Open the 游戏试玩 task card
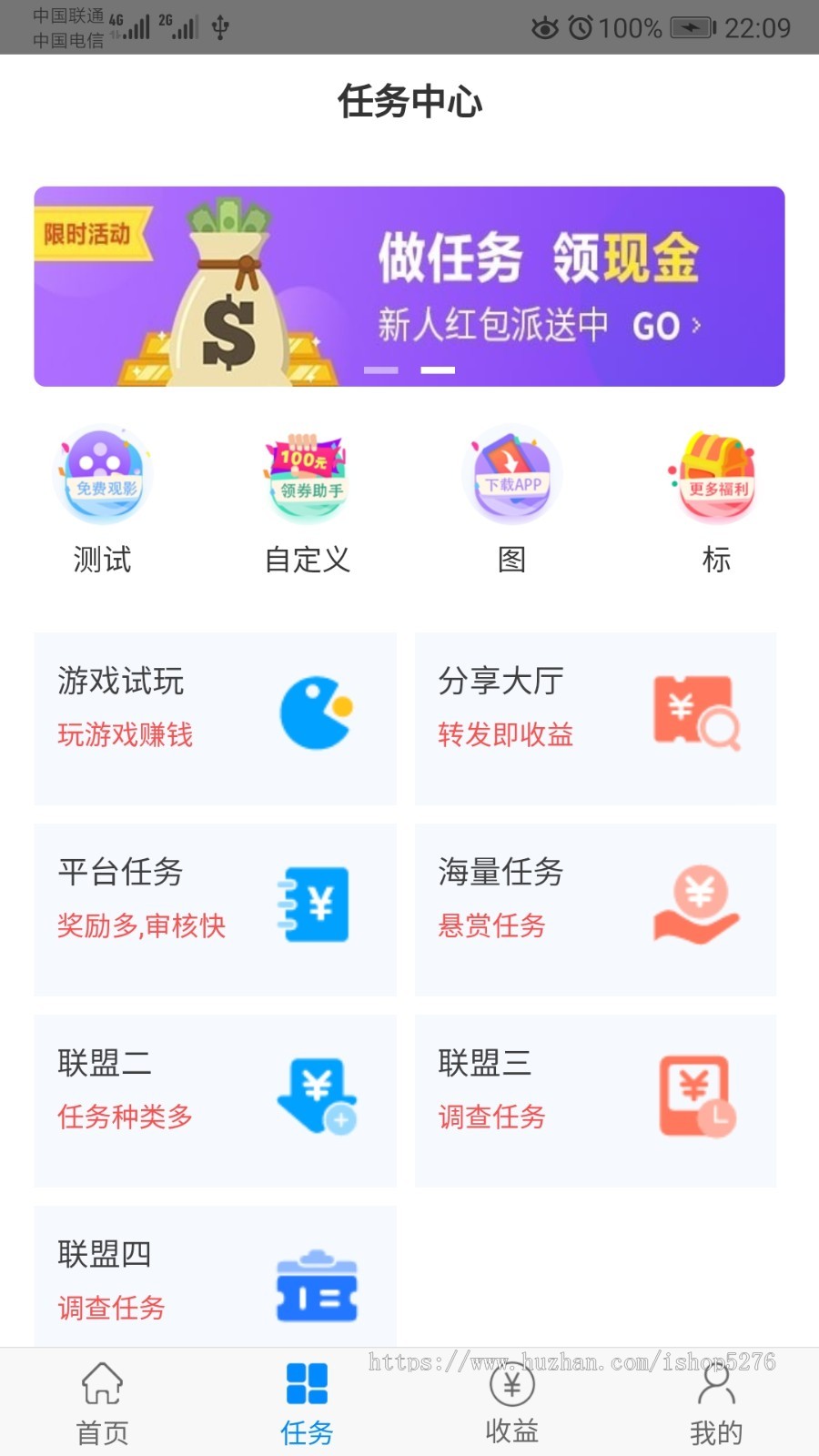 click(x=214, y=719)
